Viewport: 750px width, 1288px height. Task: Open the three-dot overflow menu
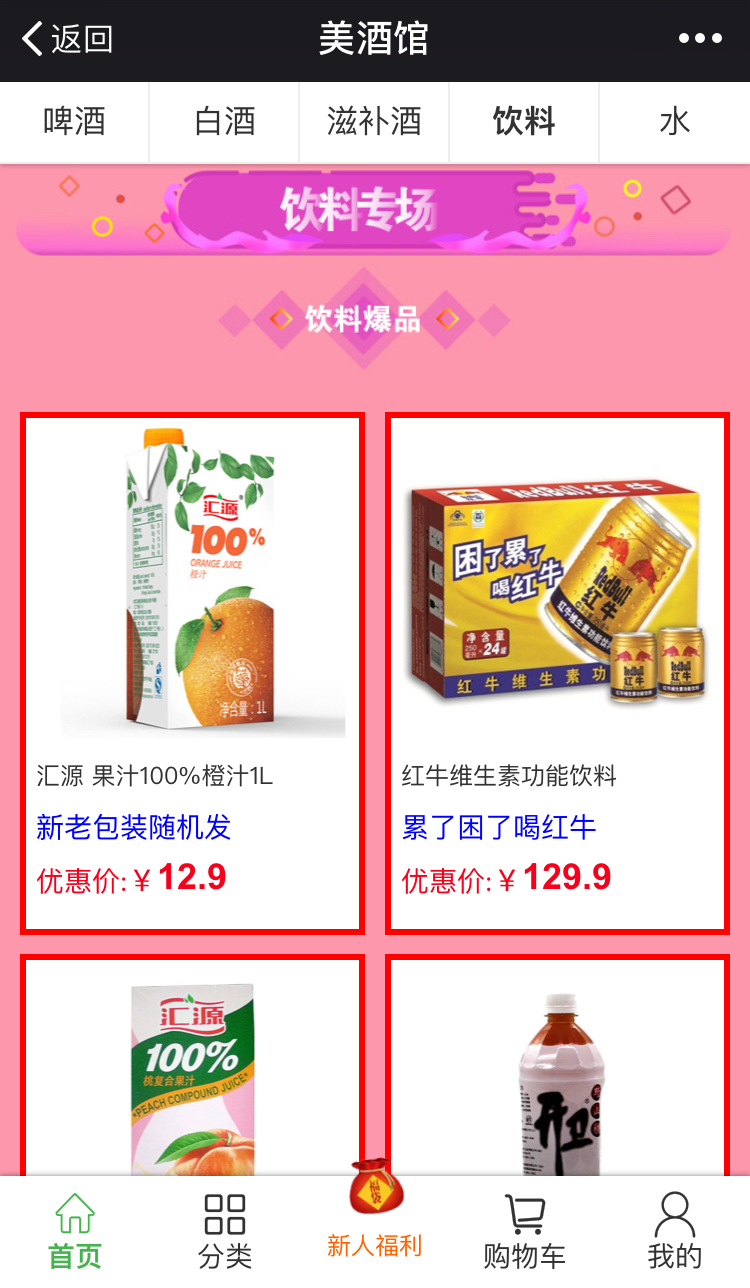[699, 40]
